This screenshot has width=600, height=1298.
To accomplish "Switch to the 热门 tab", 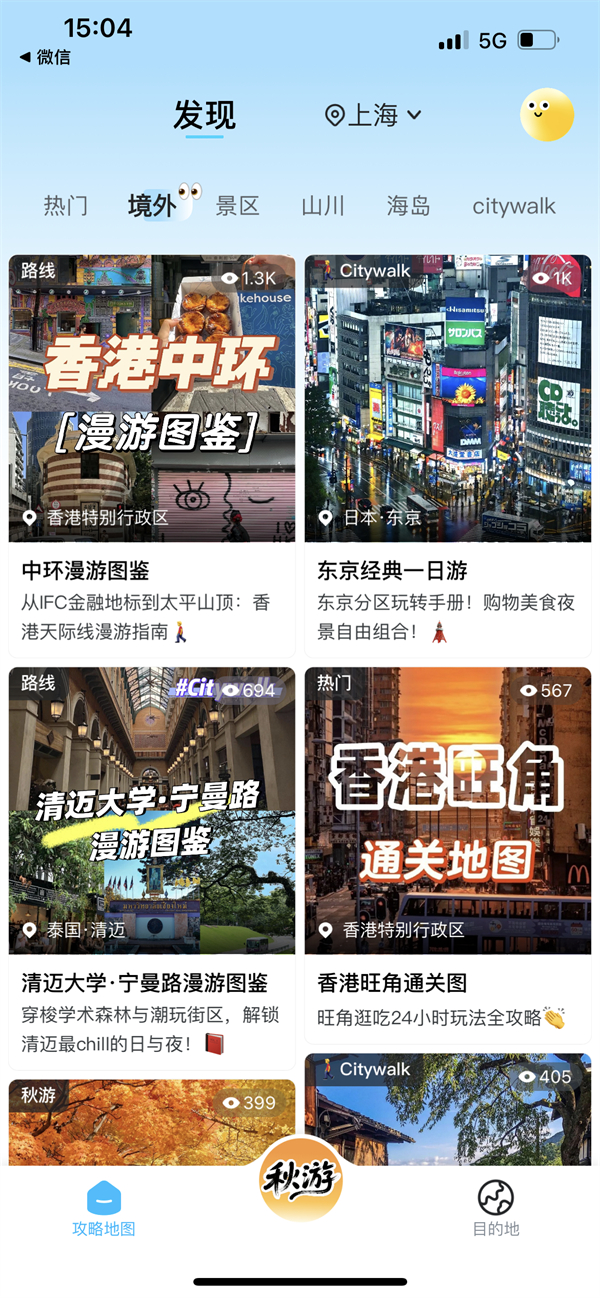I will pyautogui.click(x=66, y=206).
